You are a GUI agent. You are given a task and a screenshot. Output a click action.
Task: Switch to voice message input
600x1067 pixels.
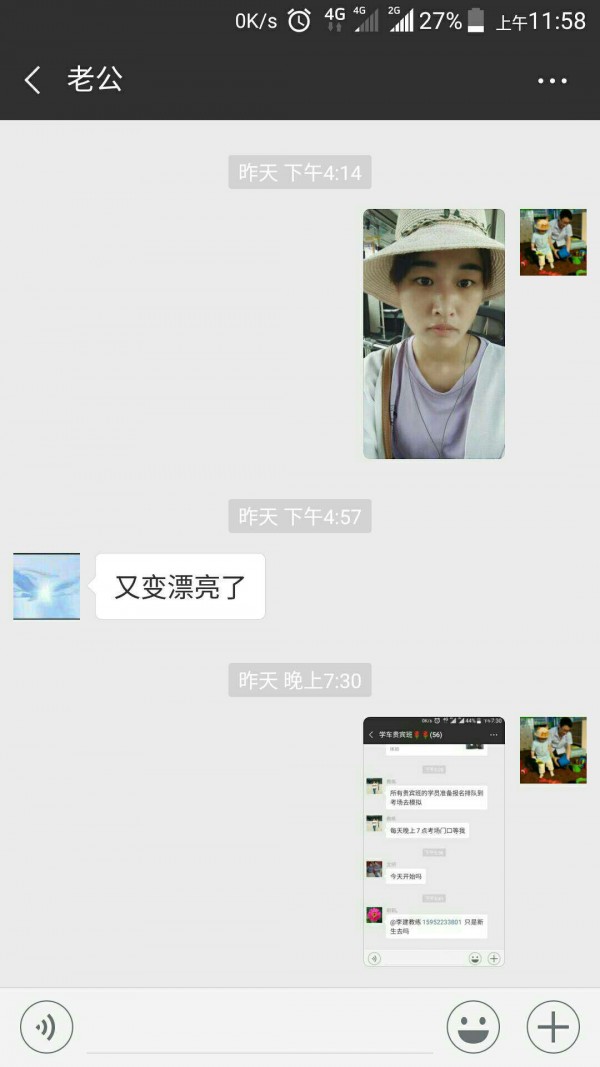click(x=46, y=1027)
